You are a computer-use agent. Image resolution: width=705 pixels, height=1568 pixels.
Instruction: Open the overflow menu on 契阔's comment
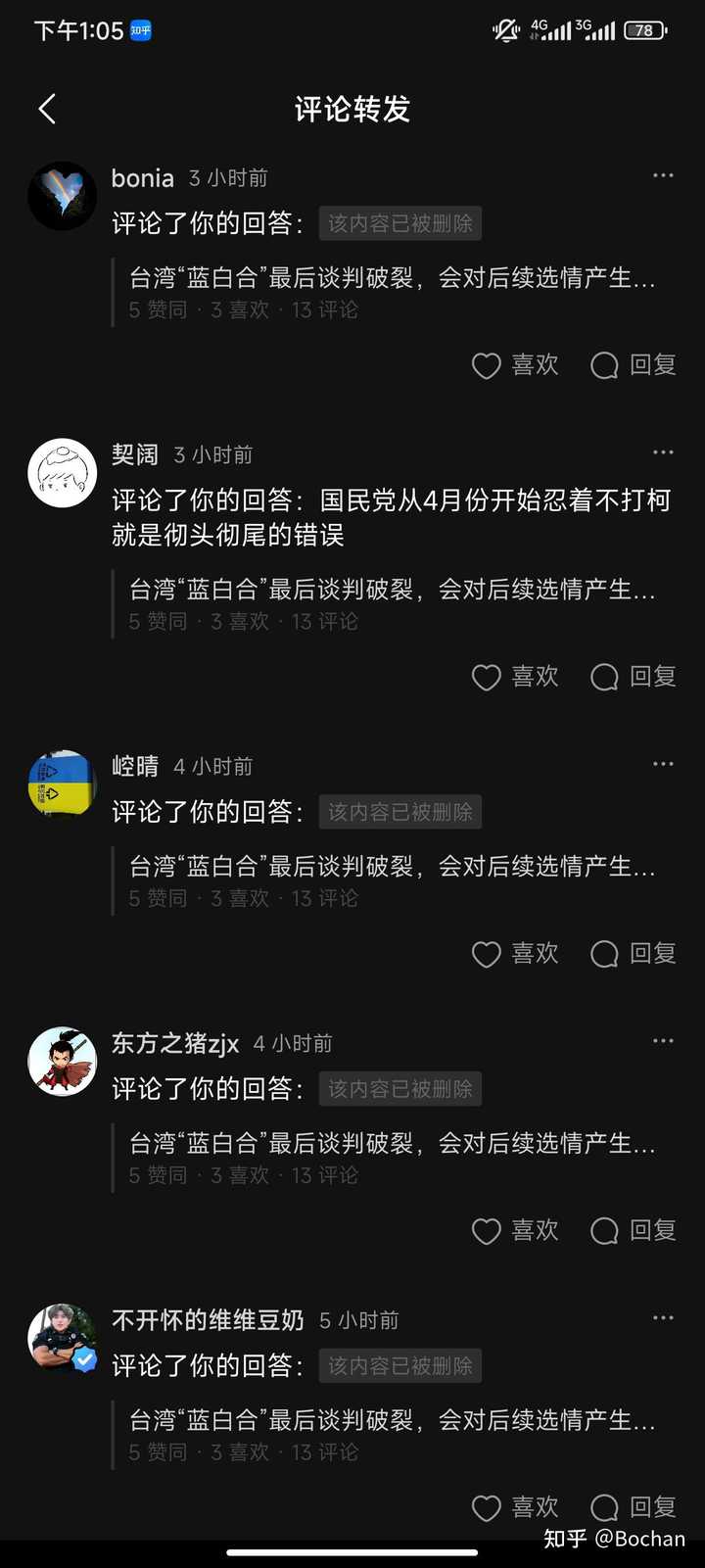(663, 452)
